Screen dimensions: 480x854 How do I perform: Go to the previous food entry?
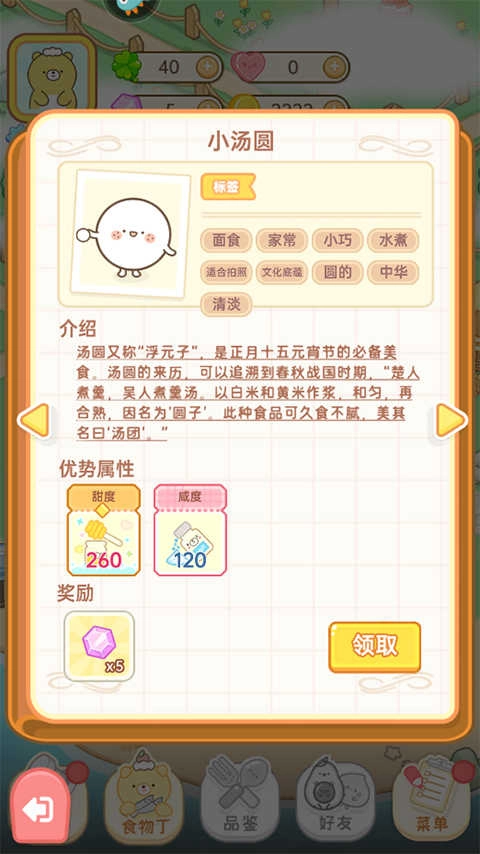35,420
